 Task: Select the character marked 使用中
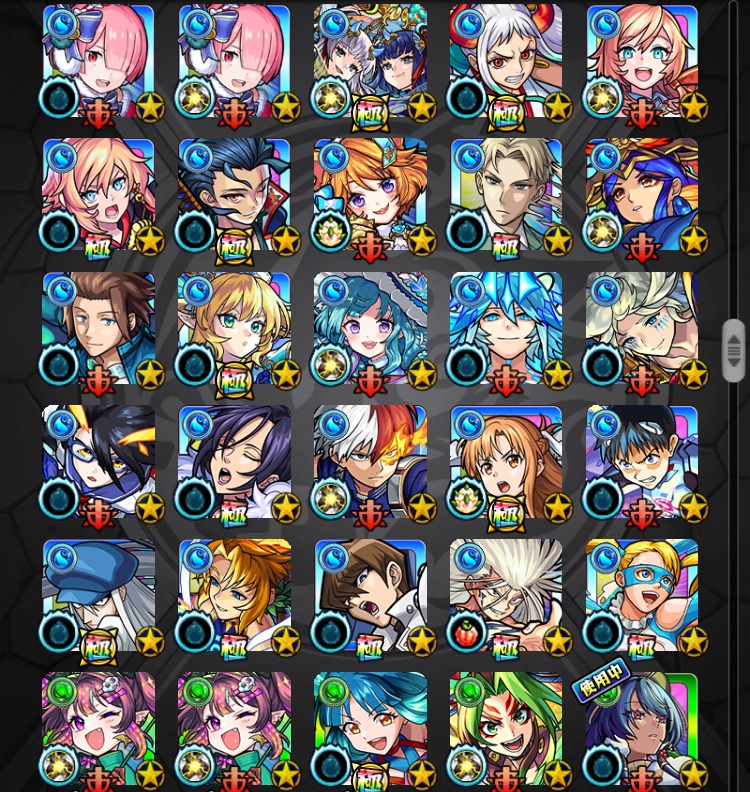(642, 729)
